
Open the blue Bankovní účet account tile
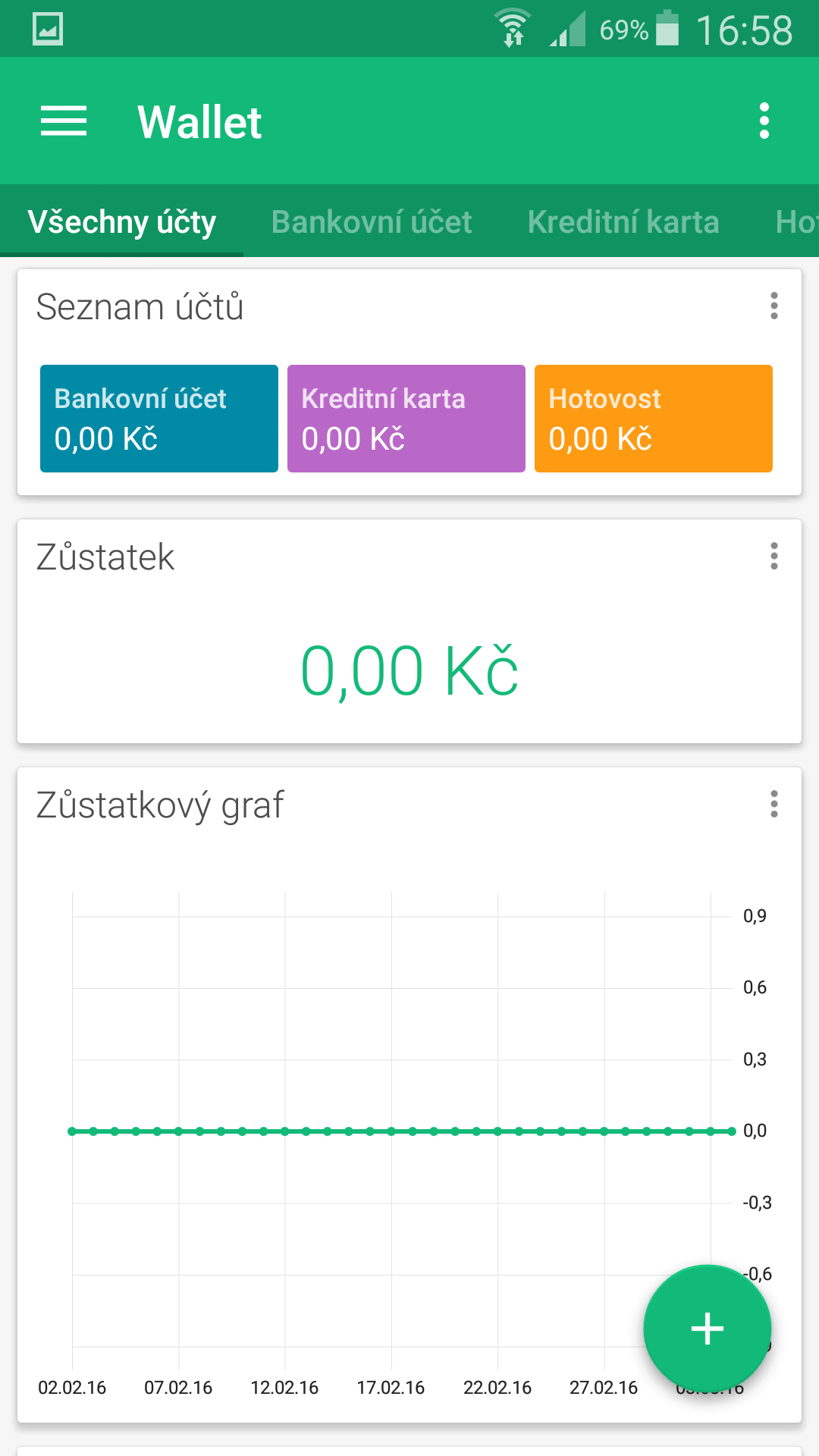159,419
